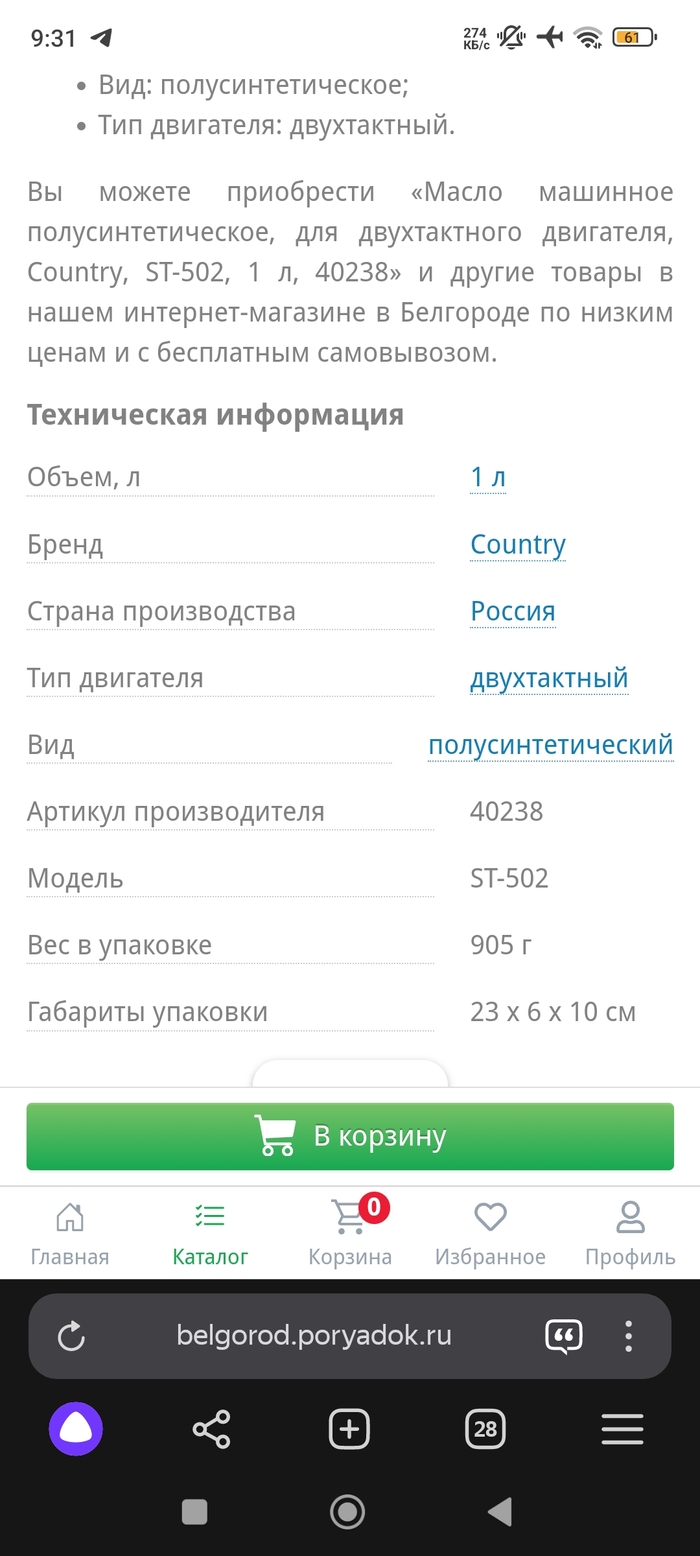Go to the «Главная» tab
Screen dimensions: 700x1556
click(70, 1234)
